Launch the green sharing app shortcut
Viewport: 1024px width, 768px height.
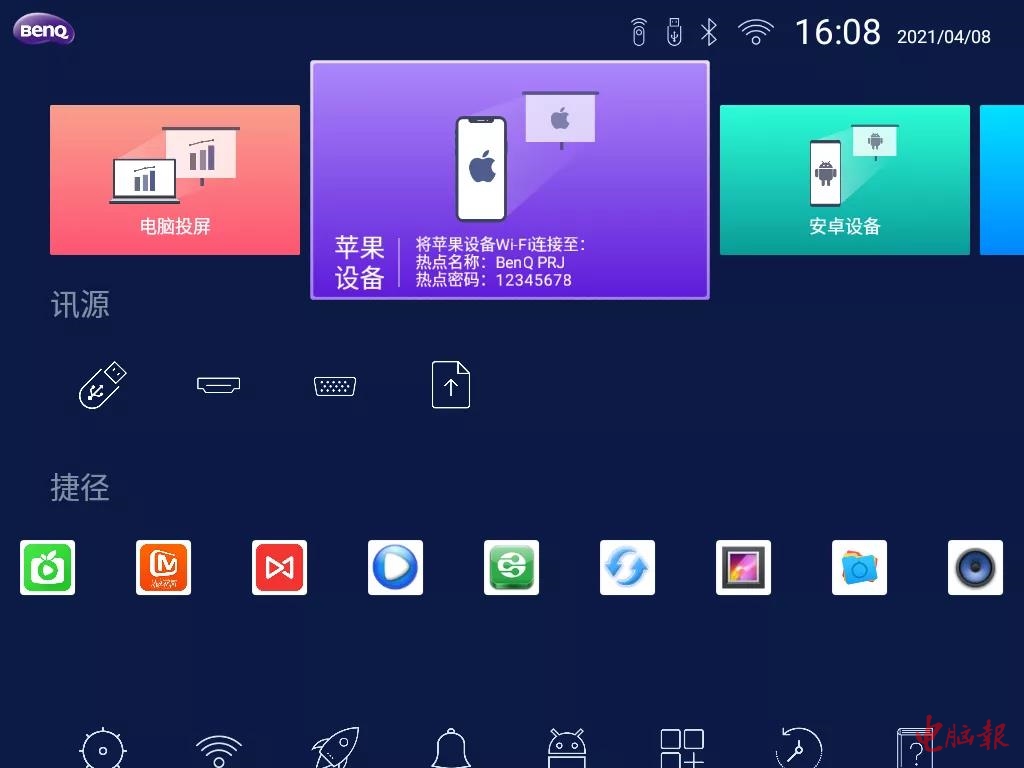[511, 568]
